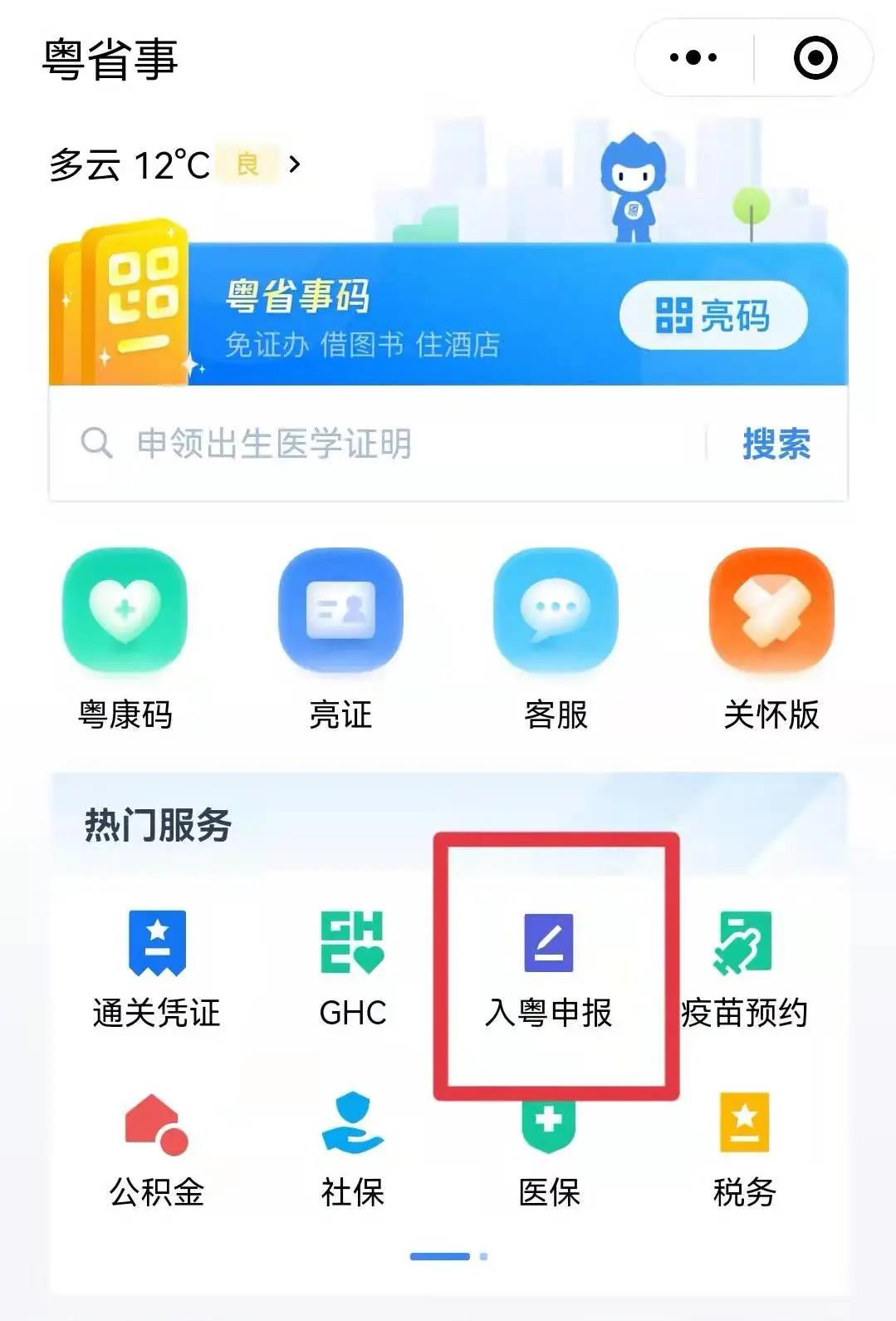
Task: Open 税务 service
Action: click(x=744, y=1151)
